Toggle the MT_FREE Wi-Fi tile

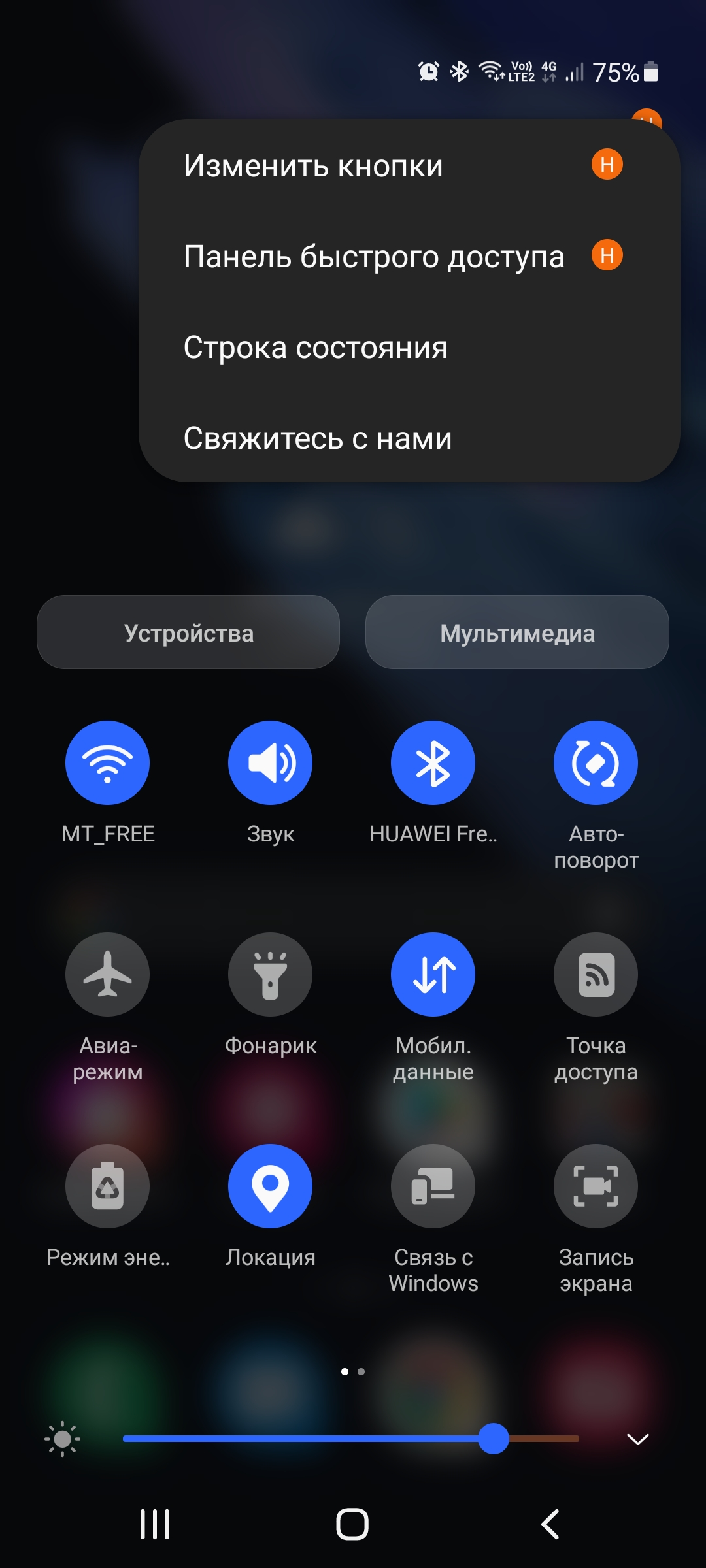point(108,762)
